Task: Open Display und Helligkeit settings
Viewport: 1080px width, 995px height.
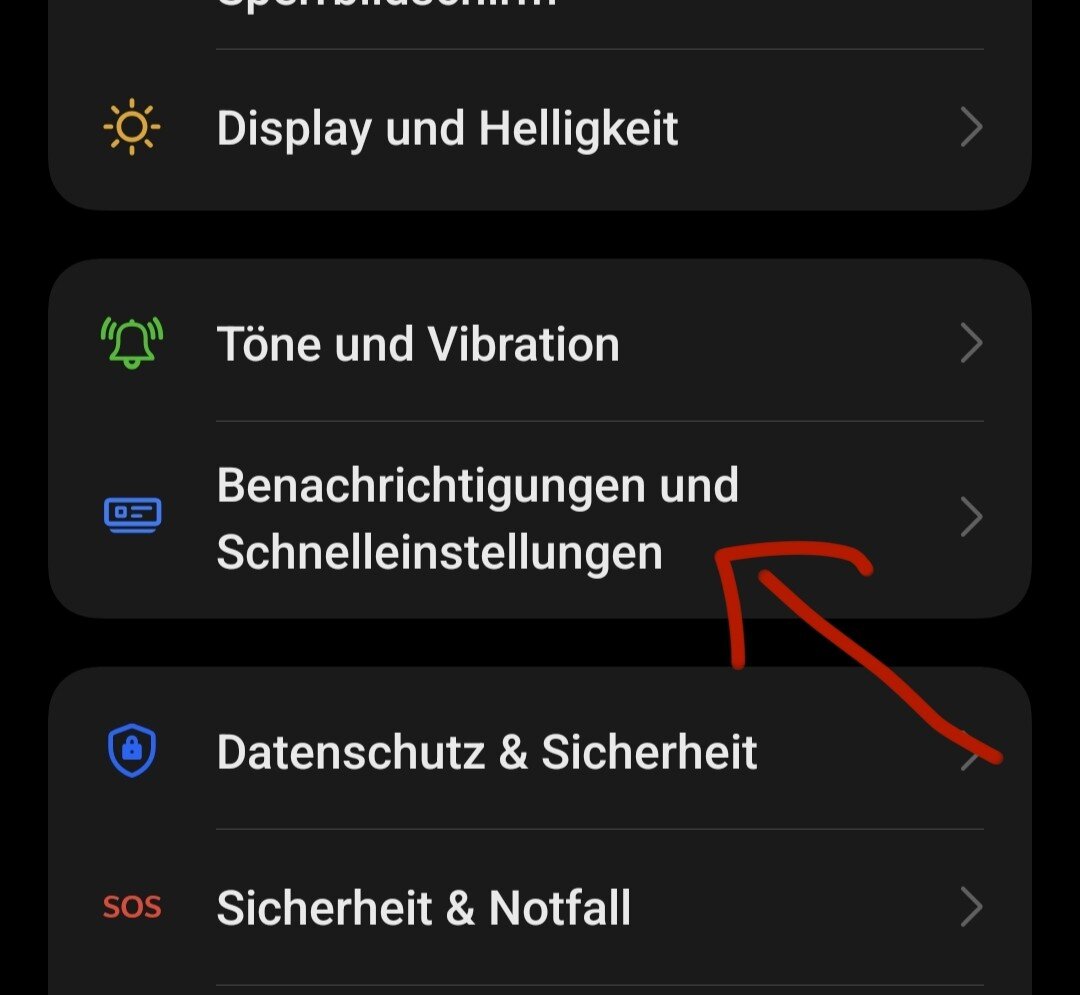Action: pos(447,129)
